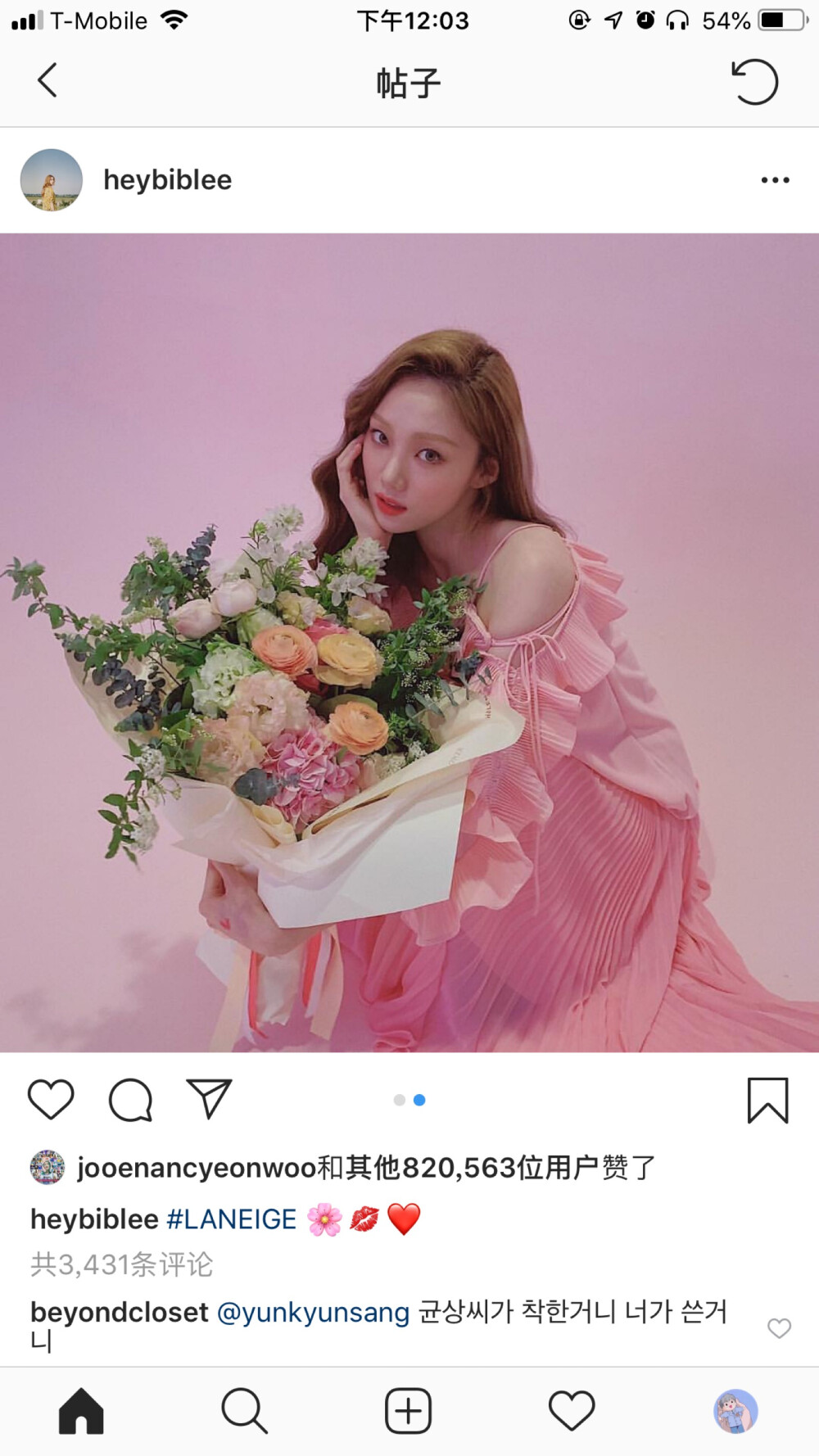
Task: Go back from the post screen
Action: click(48, 81)
